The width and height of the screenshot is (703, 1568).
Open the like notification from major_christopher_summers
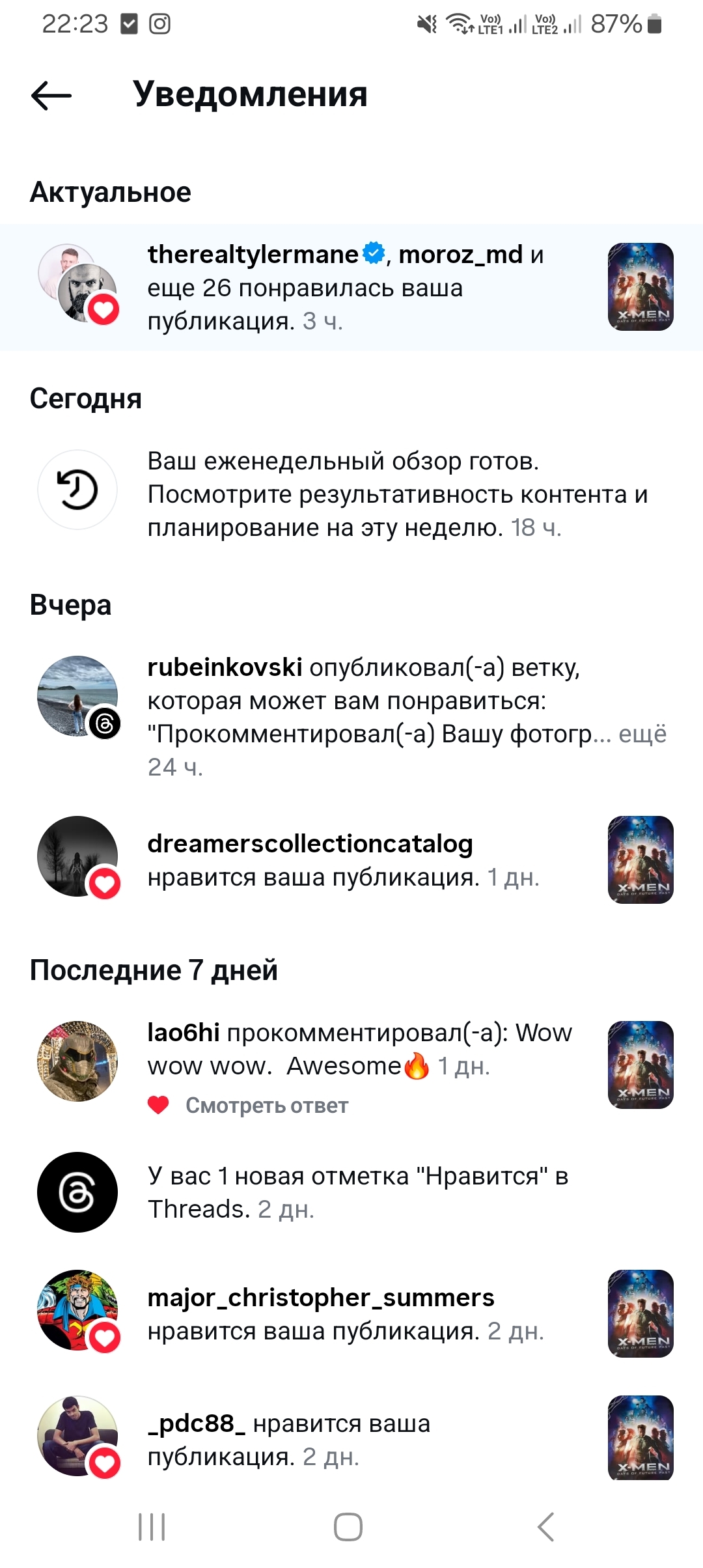coord(345,1314)
